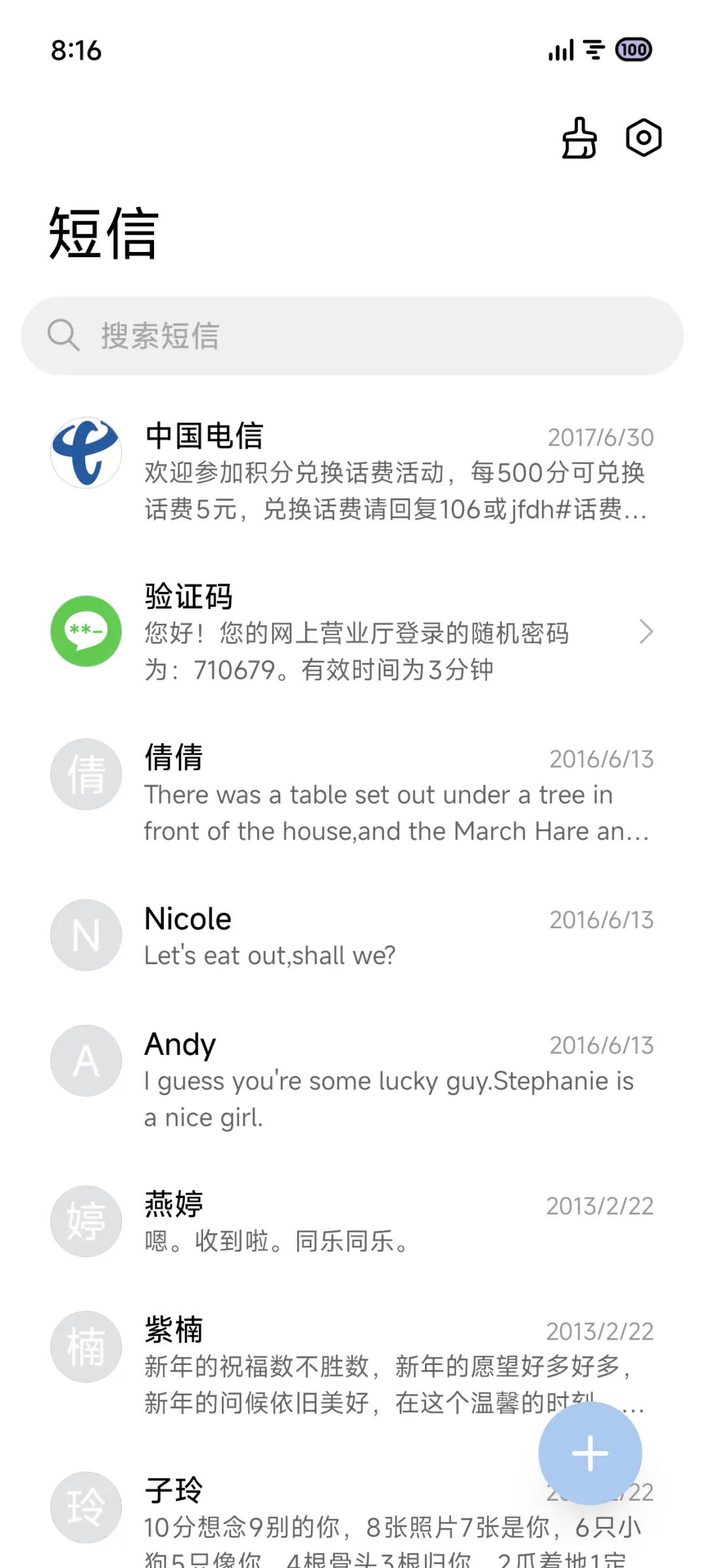The width and height of the screenshot is (705, 1568).
Task: Tap Nicole's circular avatar with letter N
Action: 86,935
